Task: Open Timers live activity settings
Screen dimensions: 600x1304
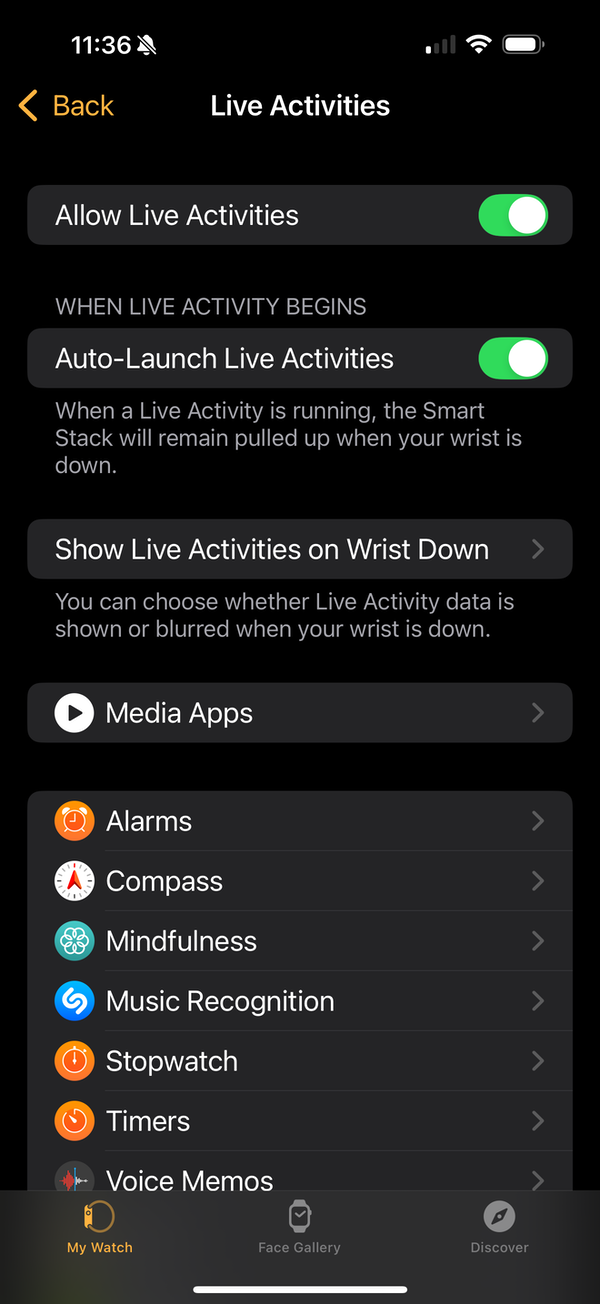Action: (300, 1121)
